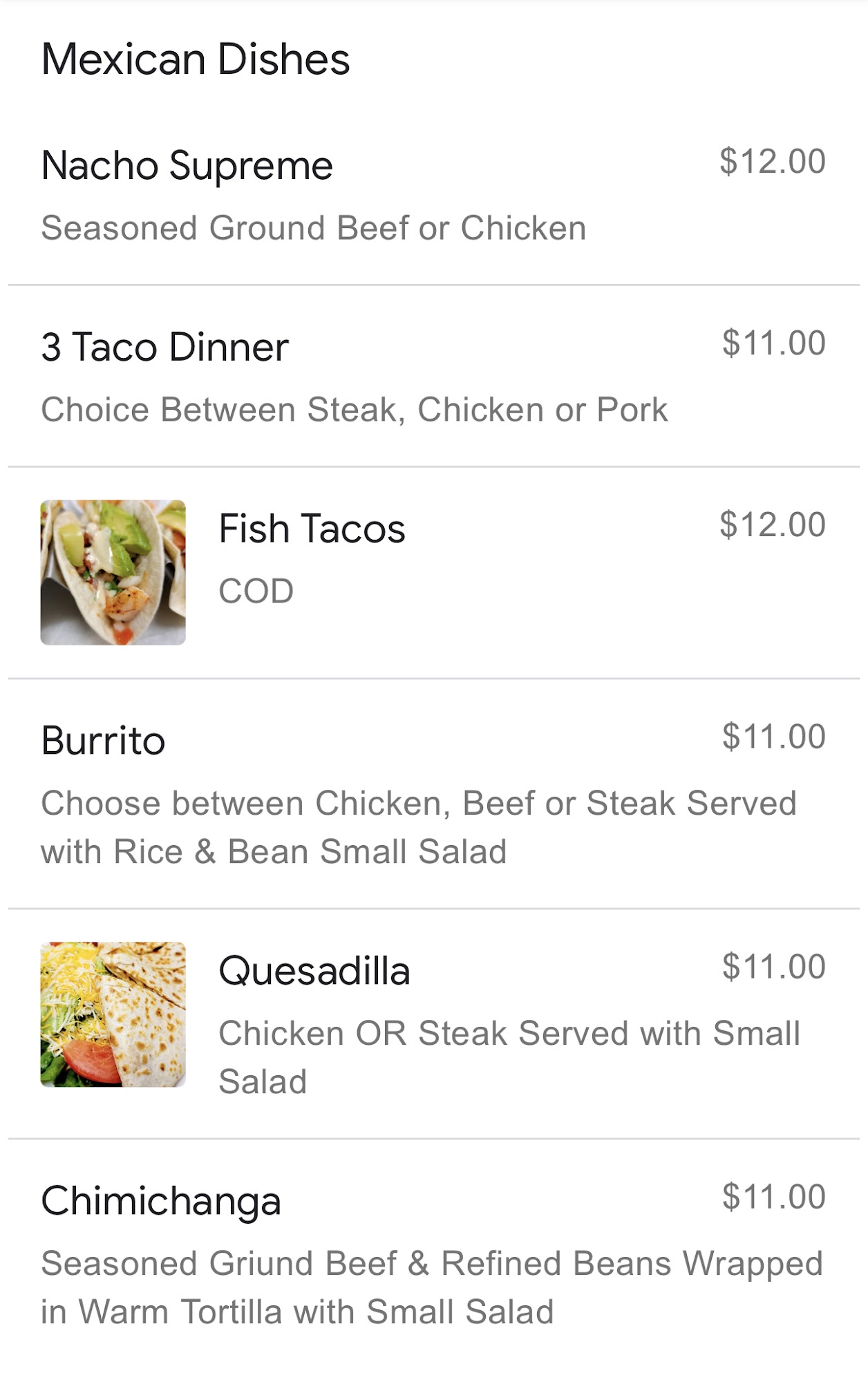This screenshot has height=1382, width=868.
Task: Open the Fish Tacos item
Action: pos(312,529)
